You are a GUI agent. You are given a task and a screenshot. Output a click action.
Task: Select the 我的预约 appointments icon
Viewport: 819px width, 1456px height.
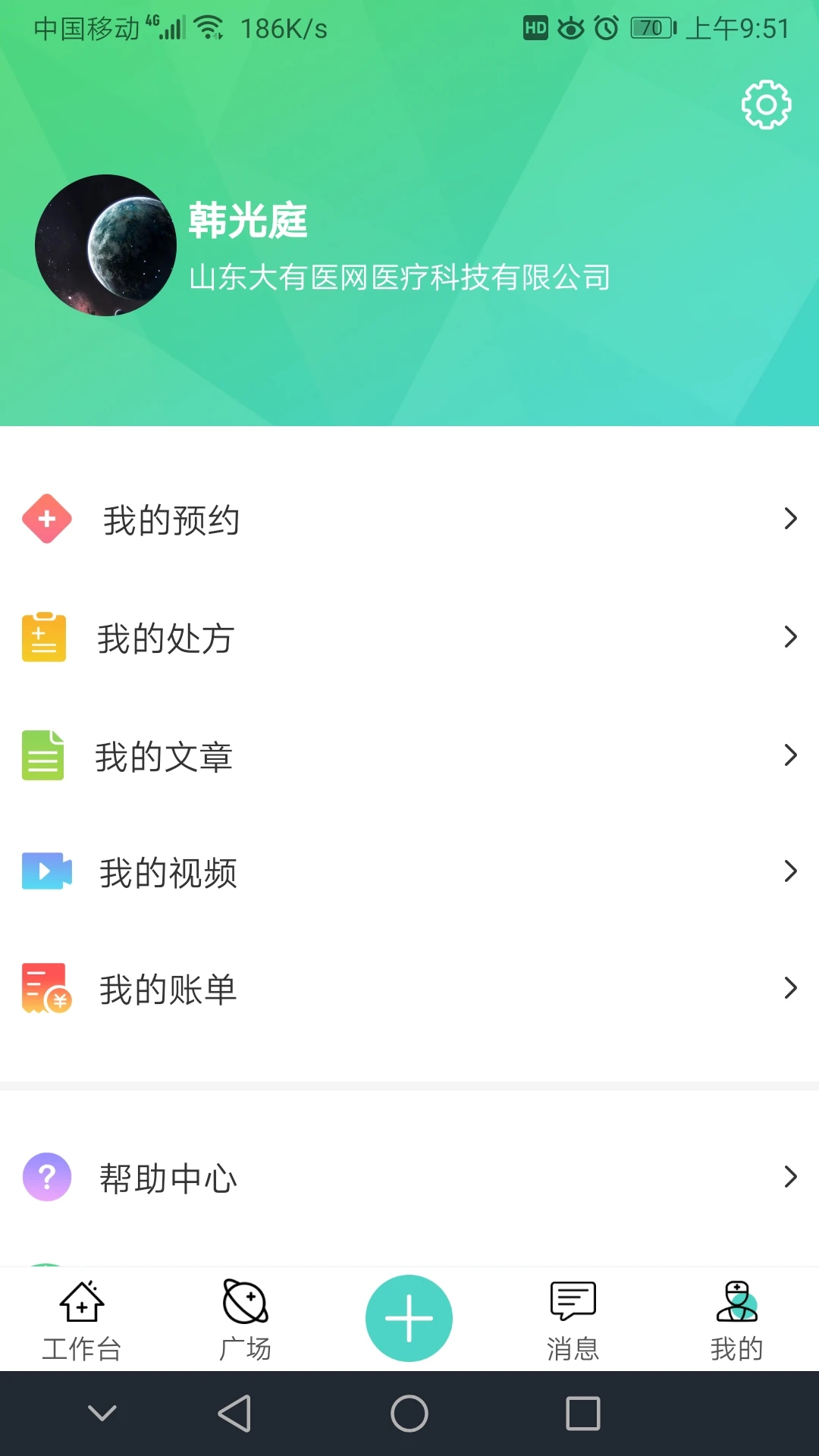pos(46,519)
